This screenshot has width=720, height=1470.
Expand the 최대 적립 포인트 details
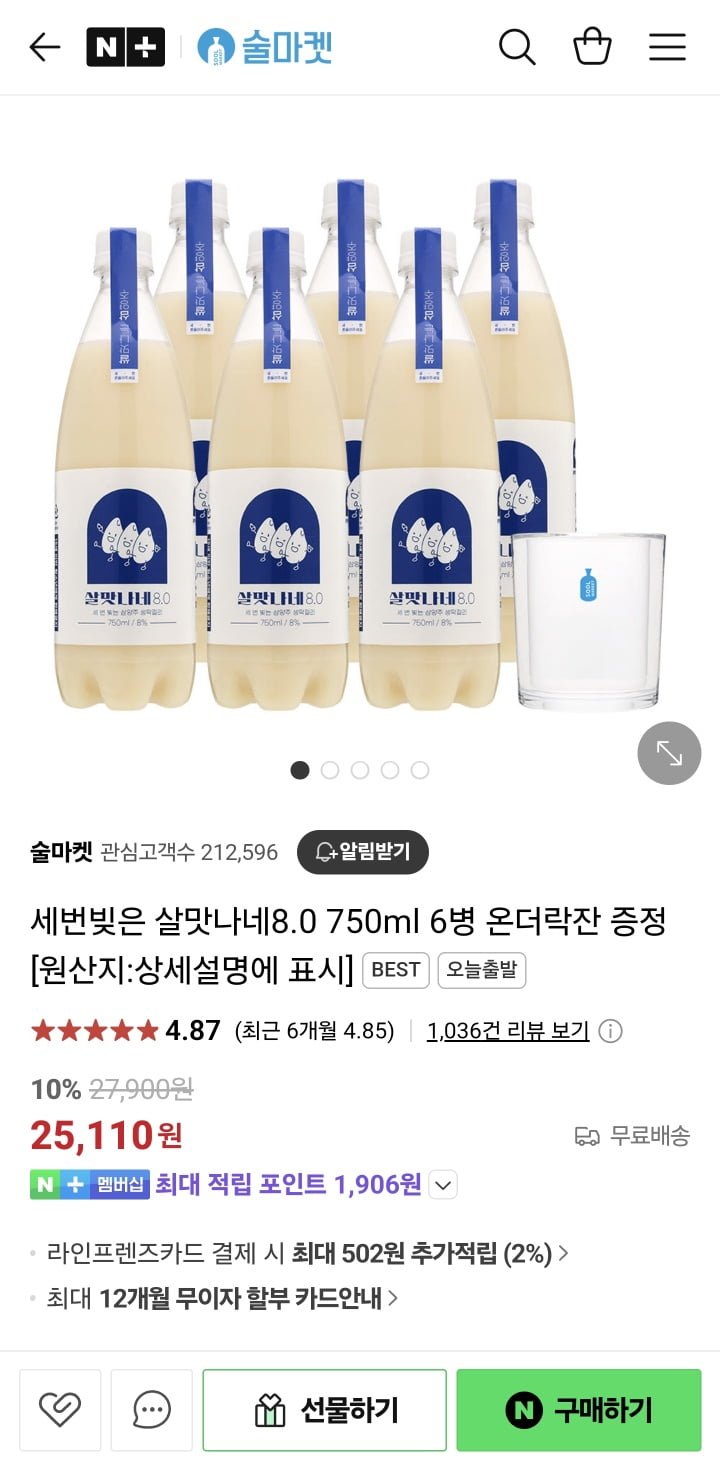443,1185
